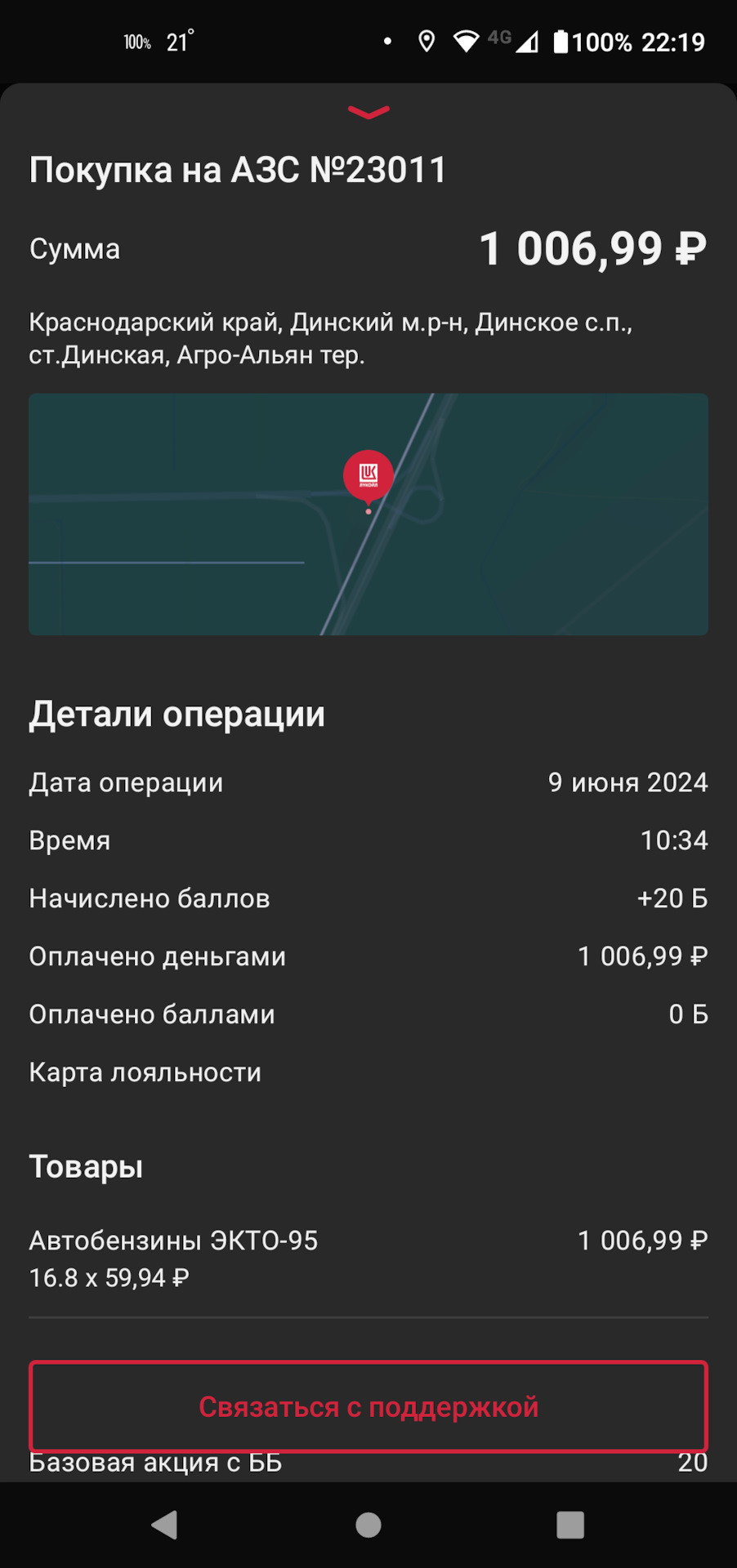Tap the Wi-Fi signal icon

tap(467, 41)
